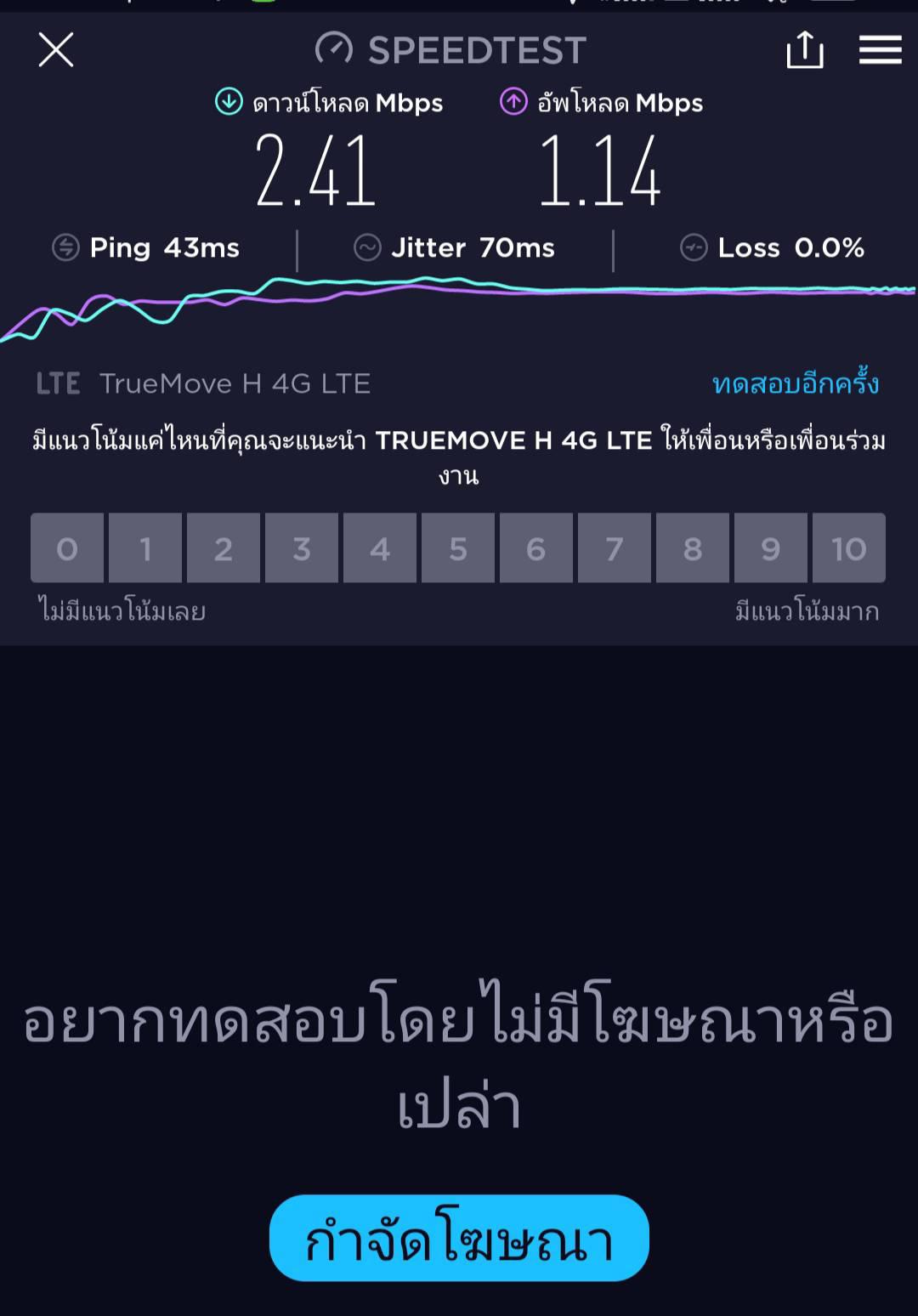Choose rating 2 on the scale
This screenshot has width=918, height=1316.
[x=224, y=548]
